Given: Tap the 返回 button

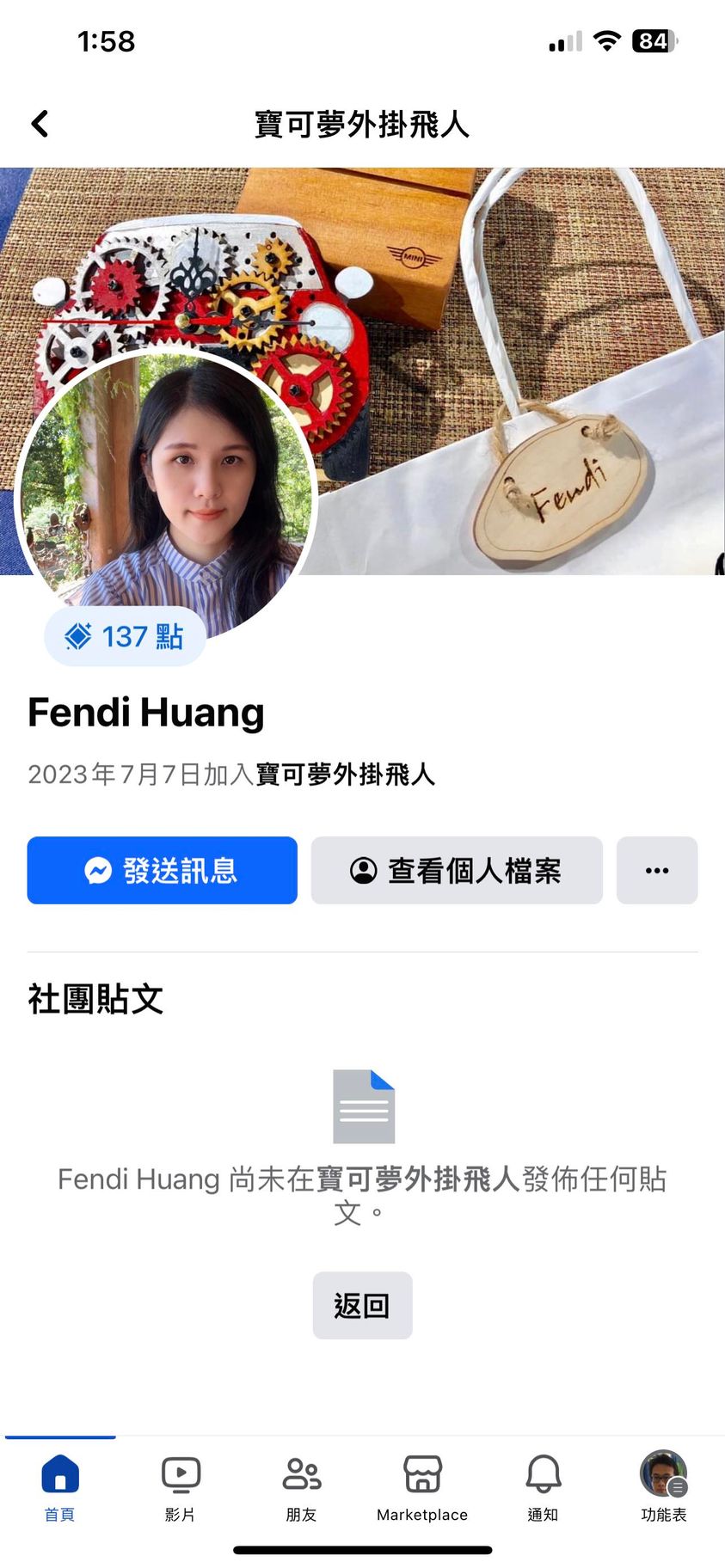Looking at the screenshot, I should point(362,1305).
